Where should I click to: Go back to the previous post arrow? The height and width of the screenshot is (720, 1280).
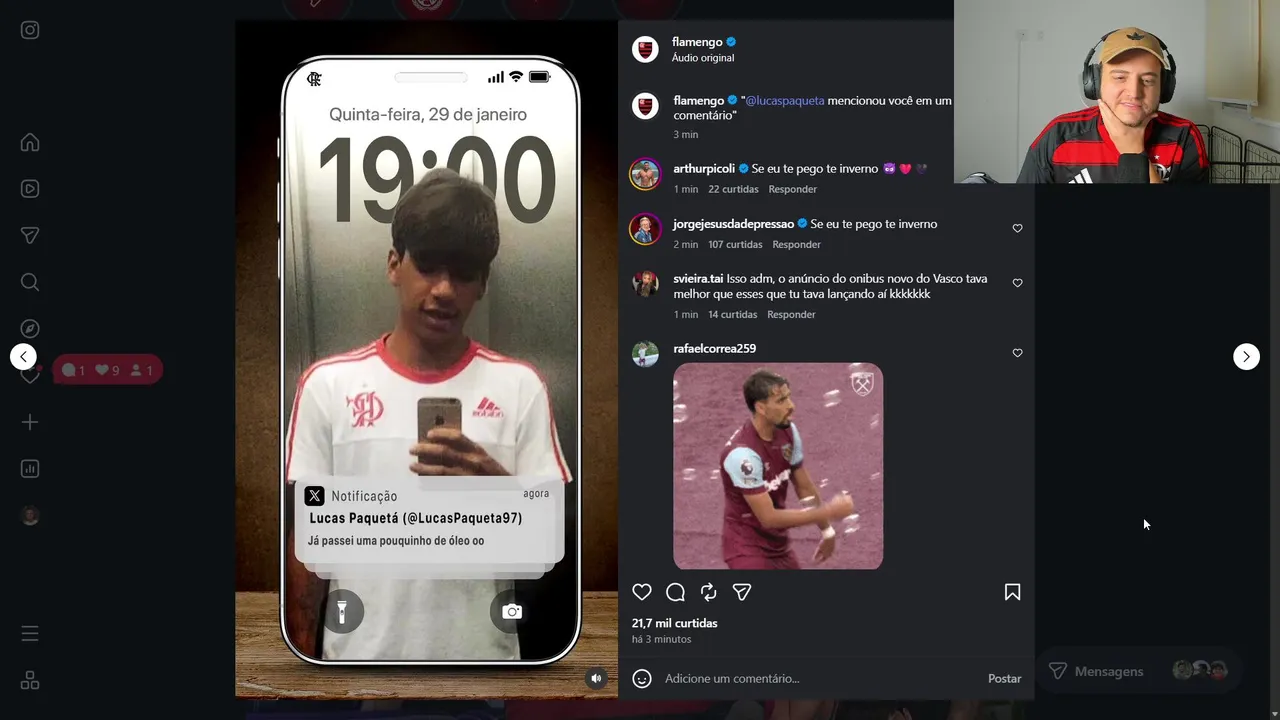tap(23, 357)
